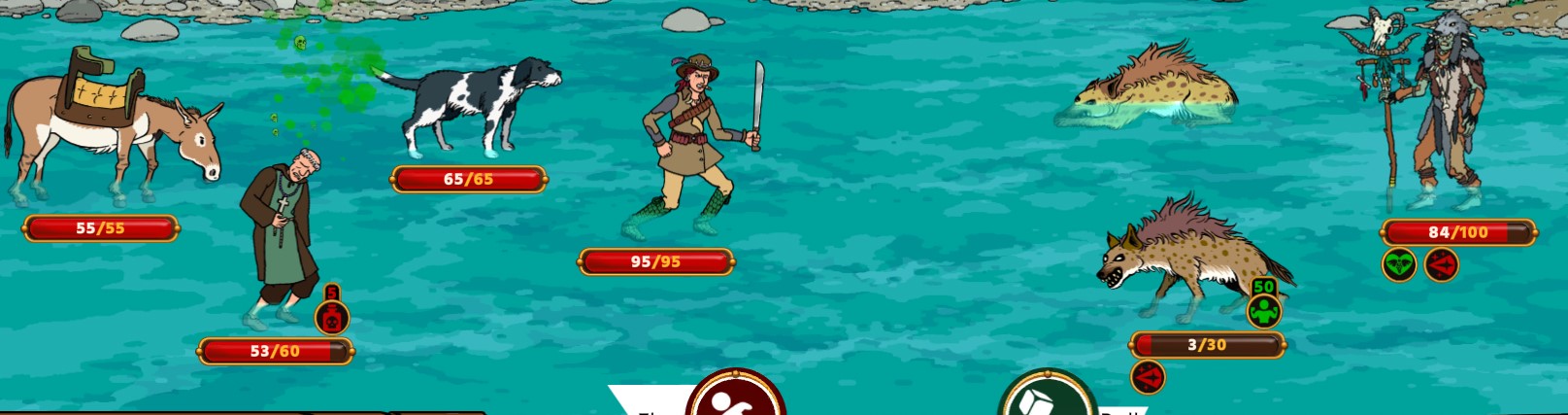Tap the red Flee button
This screenshot has width=1568, height=415.
735,397
